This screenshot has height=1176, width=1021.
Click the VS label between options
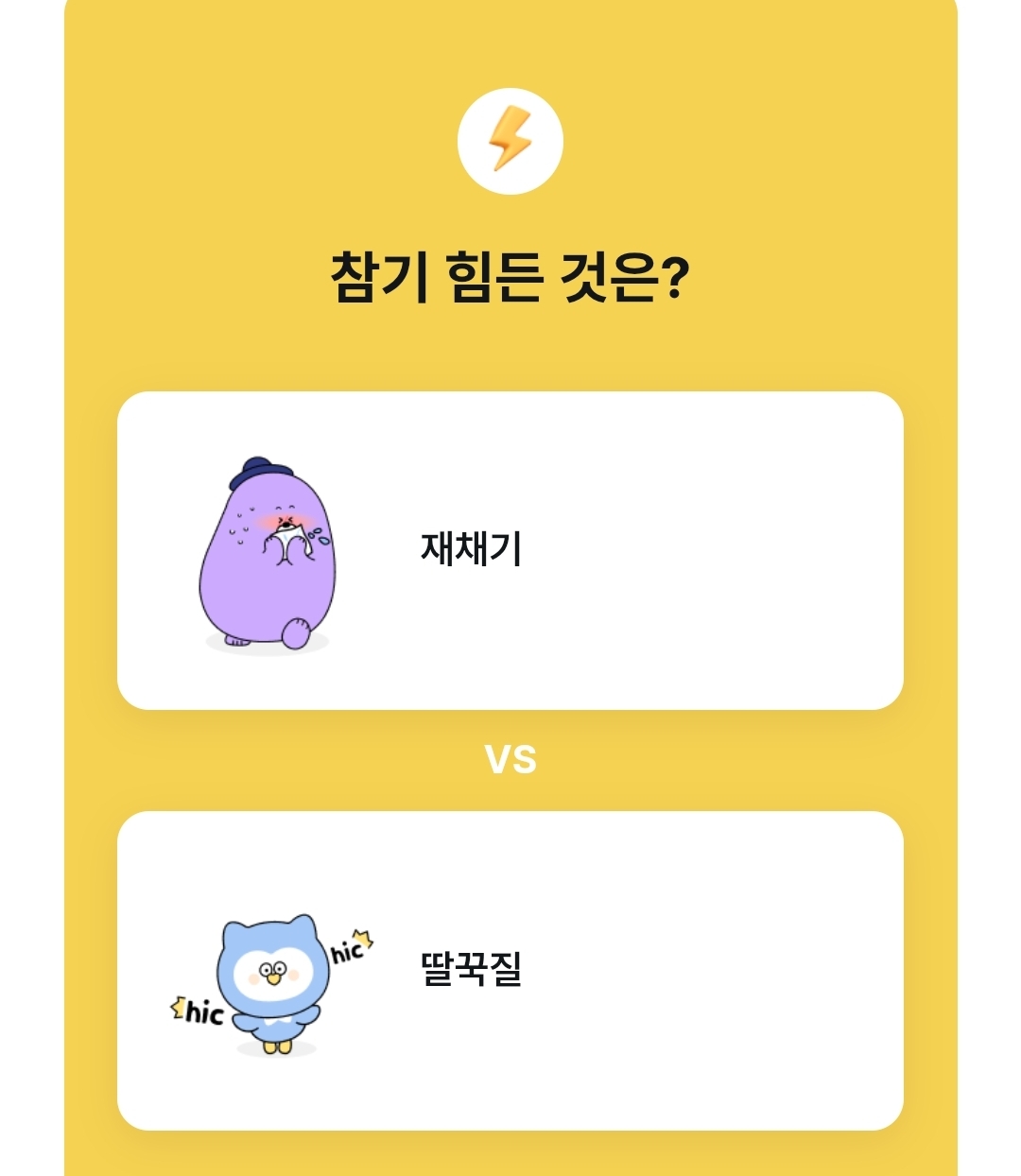pyautogui.click(x=510, y=756)
